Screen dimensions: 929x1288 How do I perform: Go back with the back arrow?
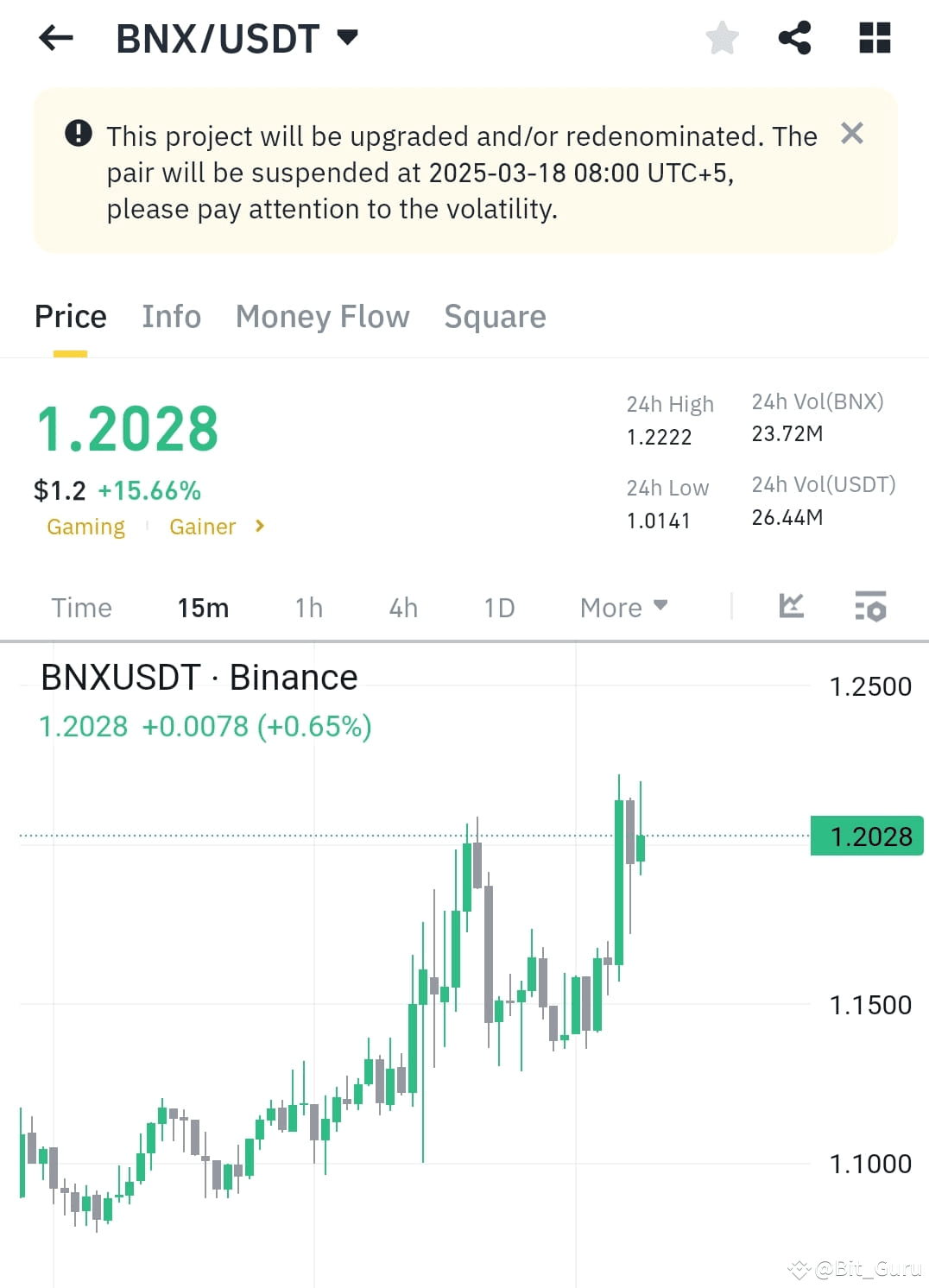click(54, 37)
